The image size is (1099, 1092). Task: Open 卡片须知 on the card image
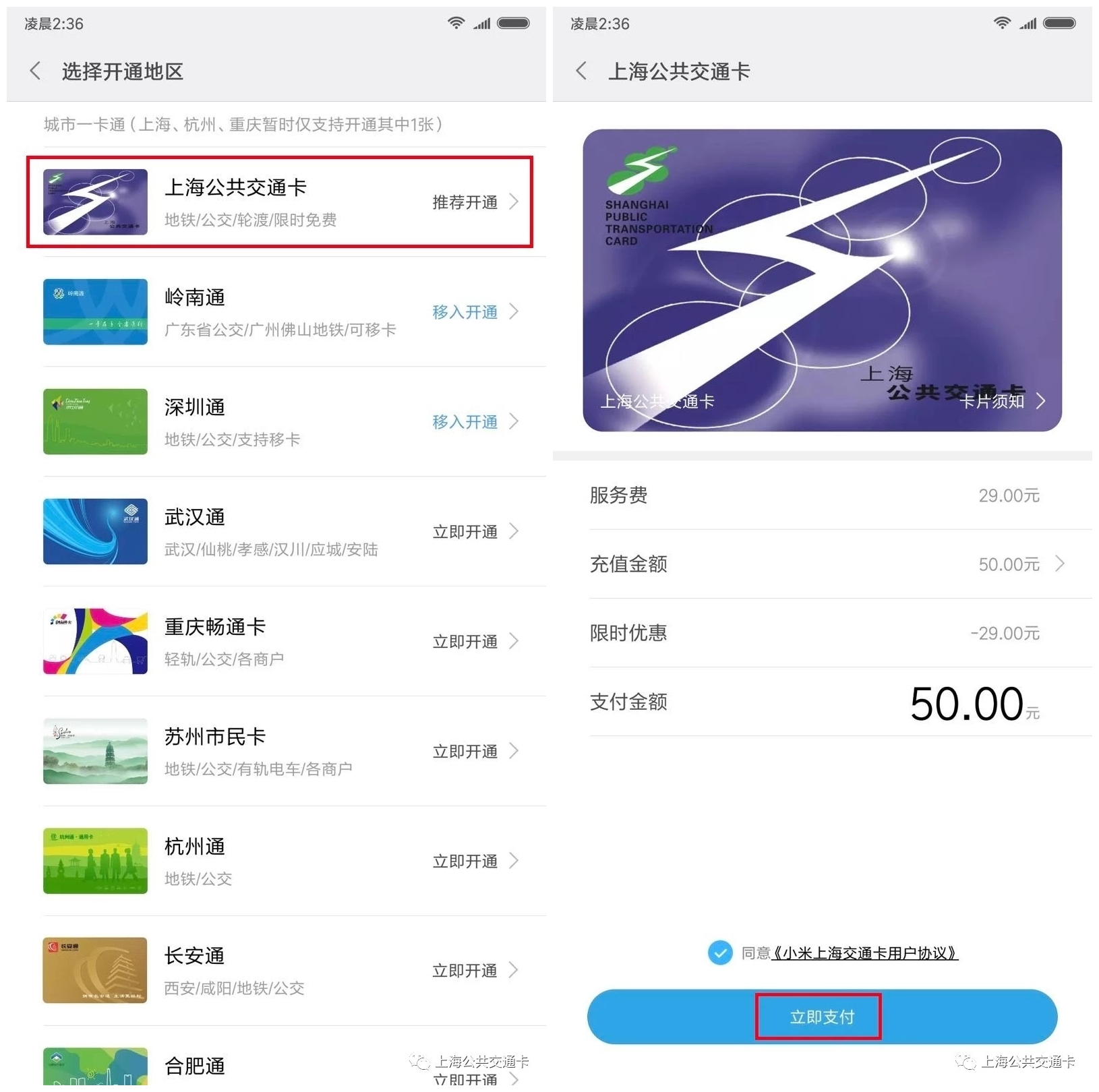click(1002, 402)
